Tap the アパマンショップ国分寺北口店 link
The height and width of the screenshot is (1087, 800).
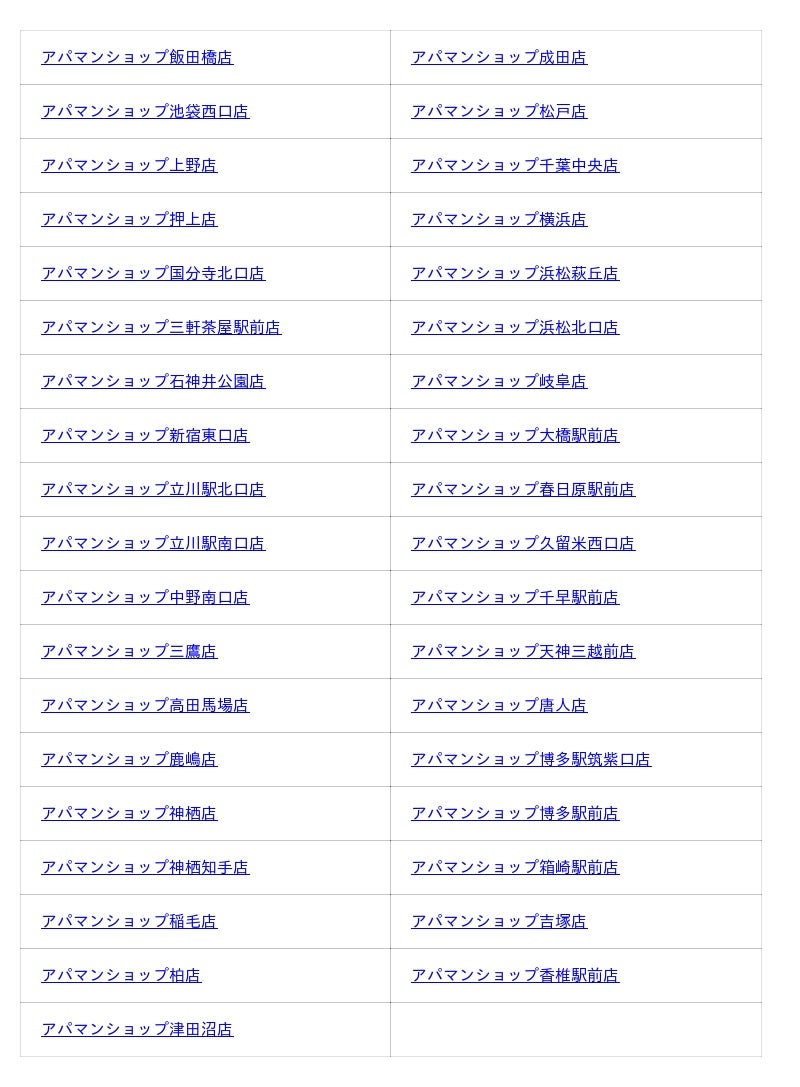153,274
